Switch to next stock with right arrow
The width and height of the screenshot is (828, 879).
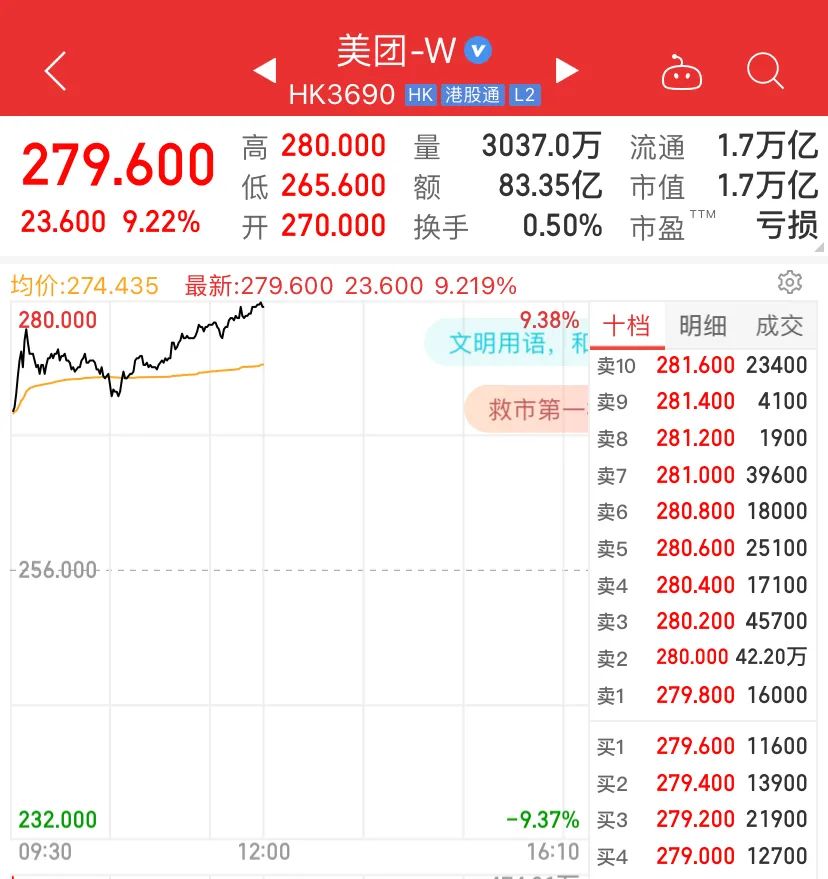click(x=566, y=70)
